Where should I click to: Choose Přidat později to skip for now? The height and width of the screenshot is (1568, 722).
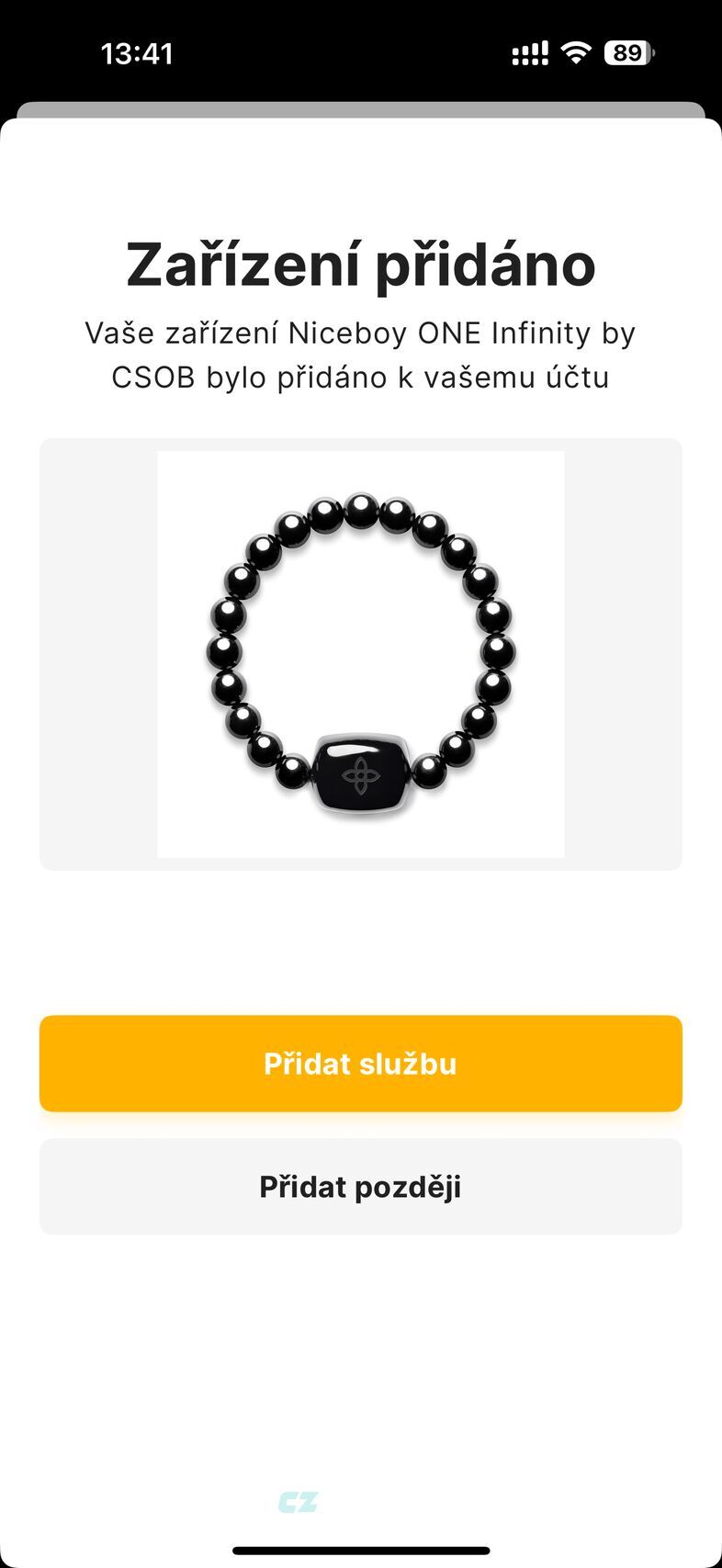(x=360, y=1186)
